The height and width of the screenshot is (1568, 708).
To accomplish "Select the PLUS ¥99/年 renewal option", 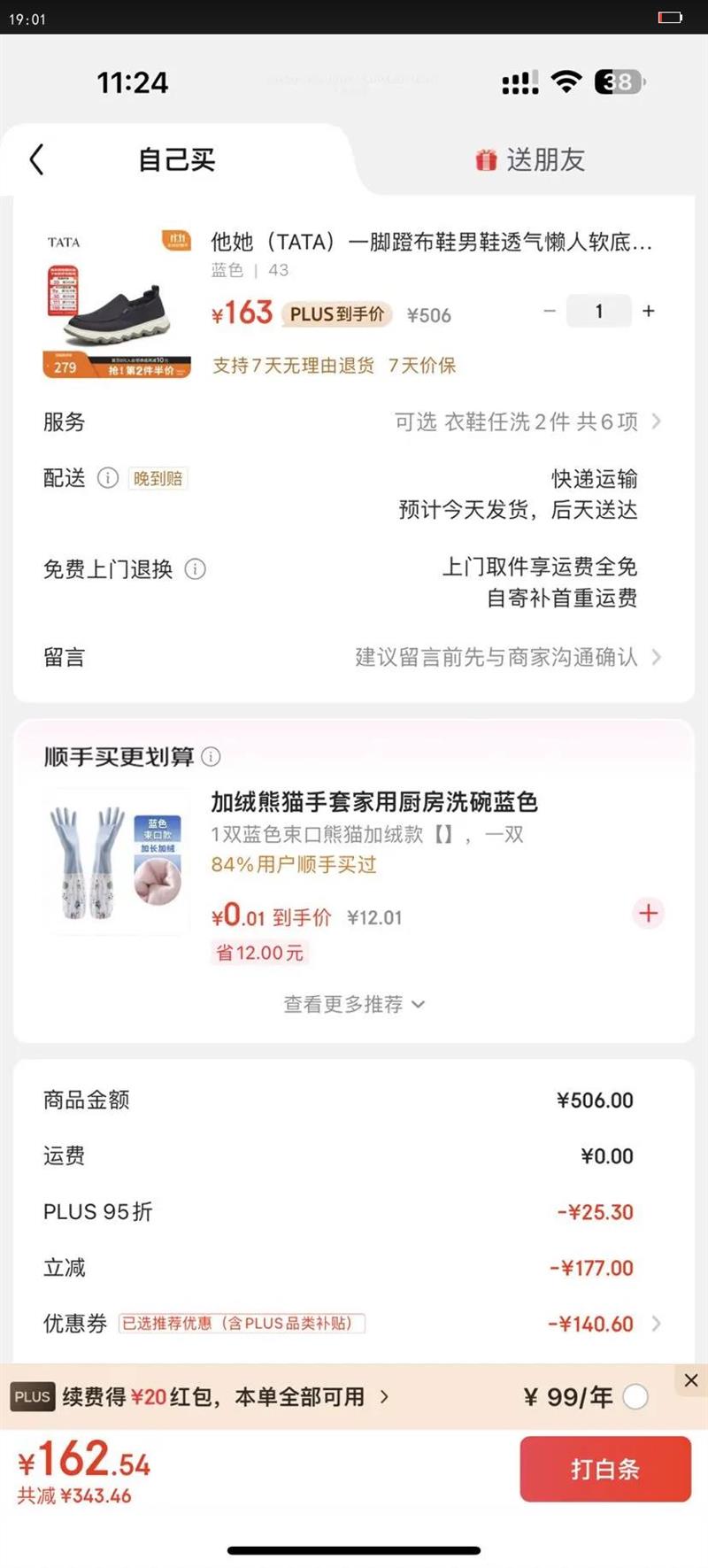I will 635,1397.
